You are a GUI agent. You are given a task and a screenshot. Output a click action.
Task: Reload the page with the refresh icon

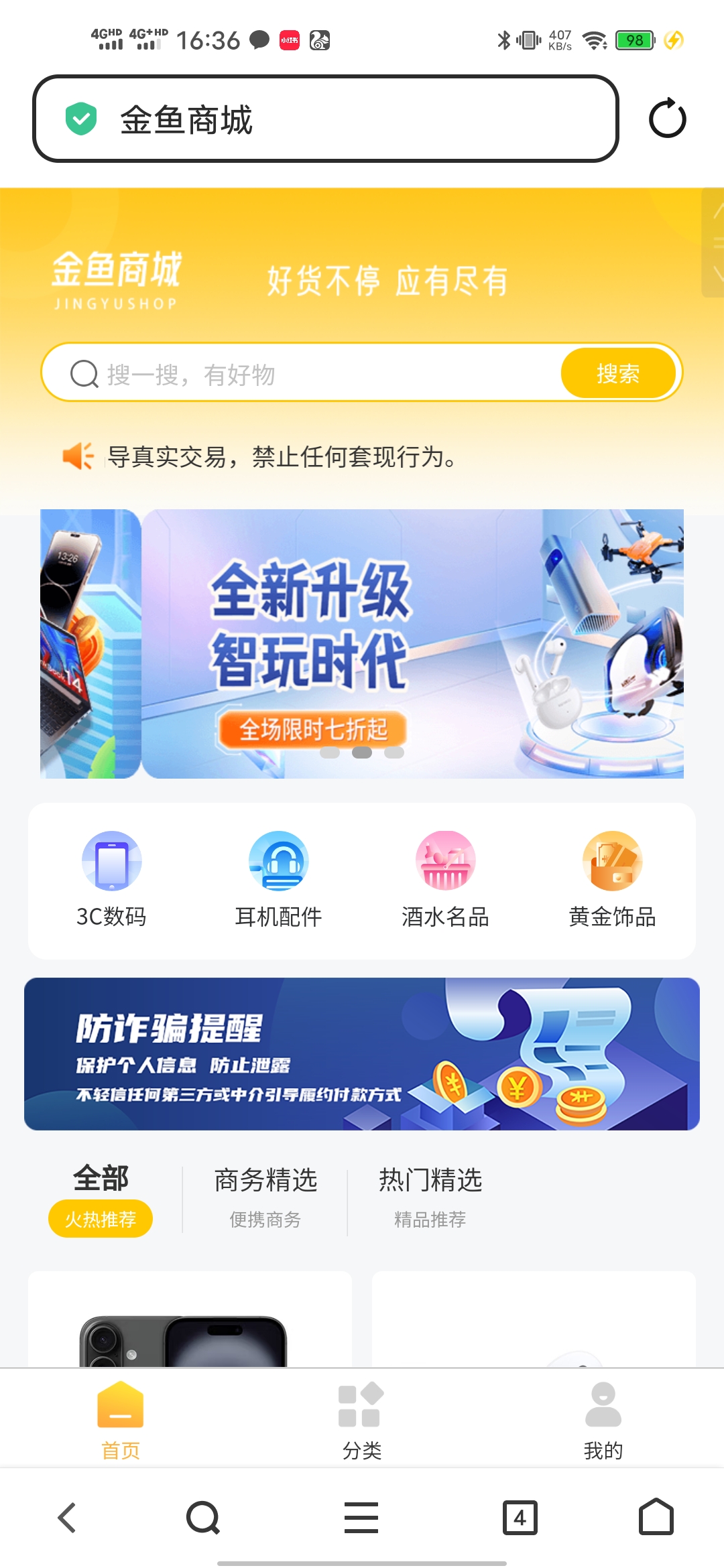667,119
